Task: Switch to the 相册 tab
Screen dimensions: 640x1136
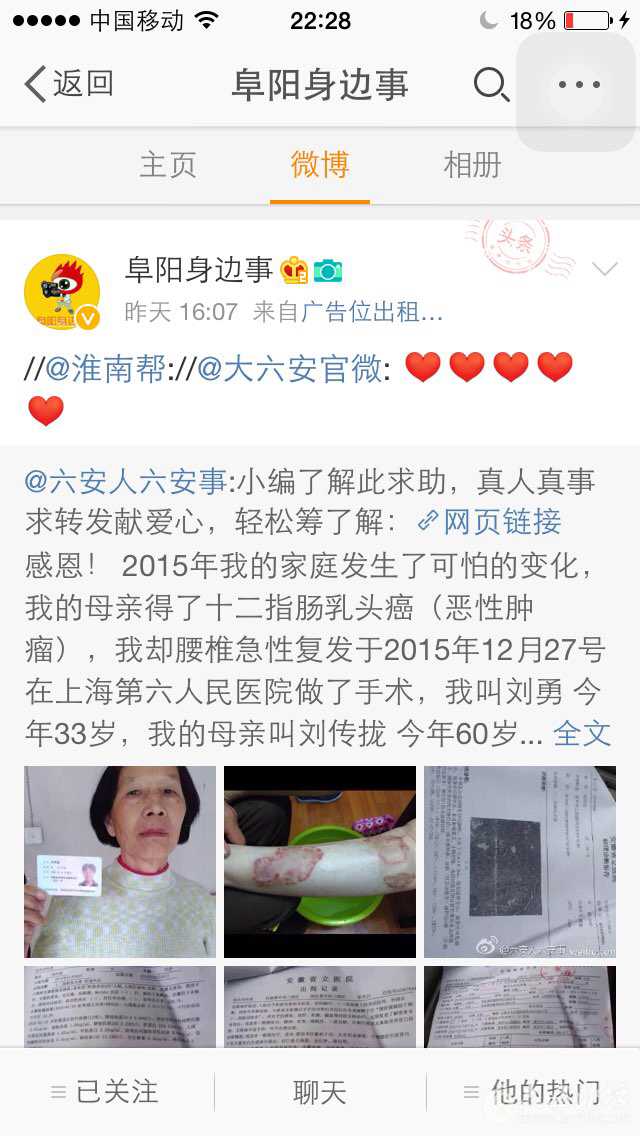Action: pos(472,165)
